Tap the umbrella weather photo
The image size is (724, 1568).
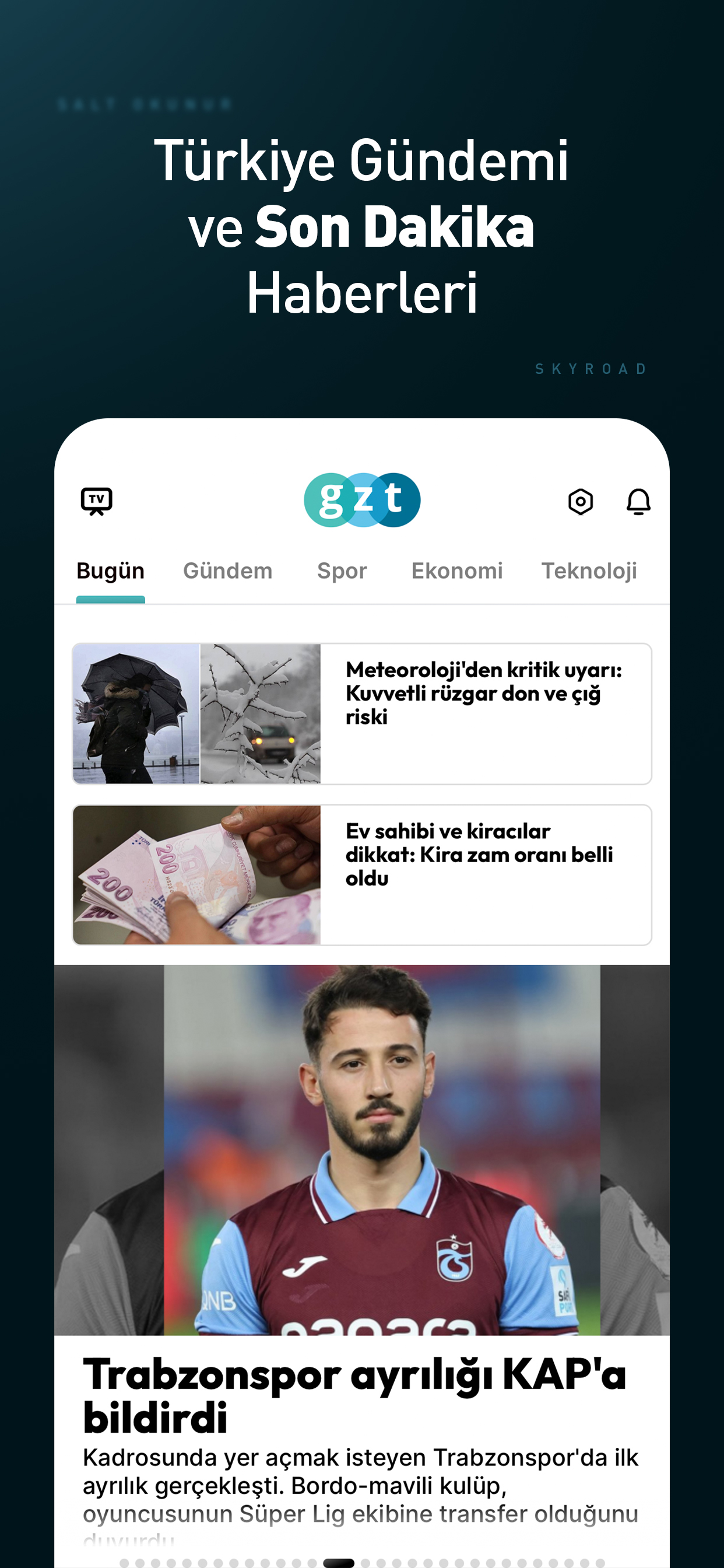pyautogui.click(x=135, y=712)
